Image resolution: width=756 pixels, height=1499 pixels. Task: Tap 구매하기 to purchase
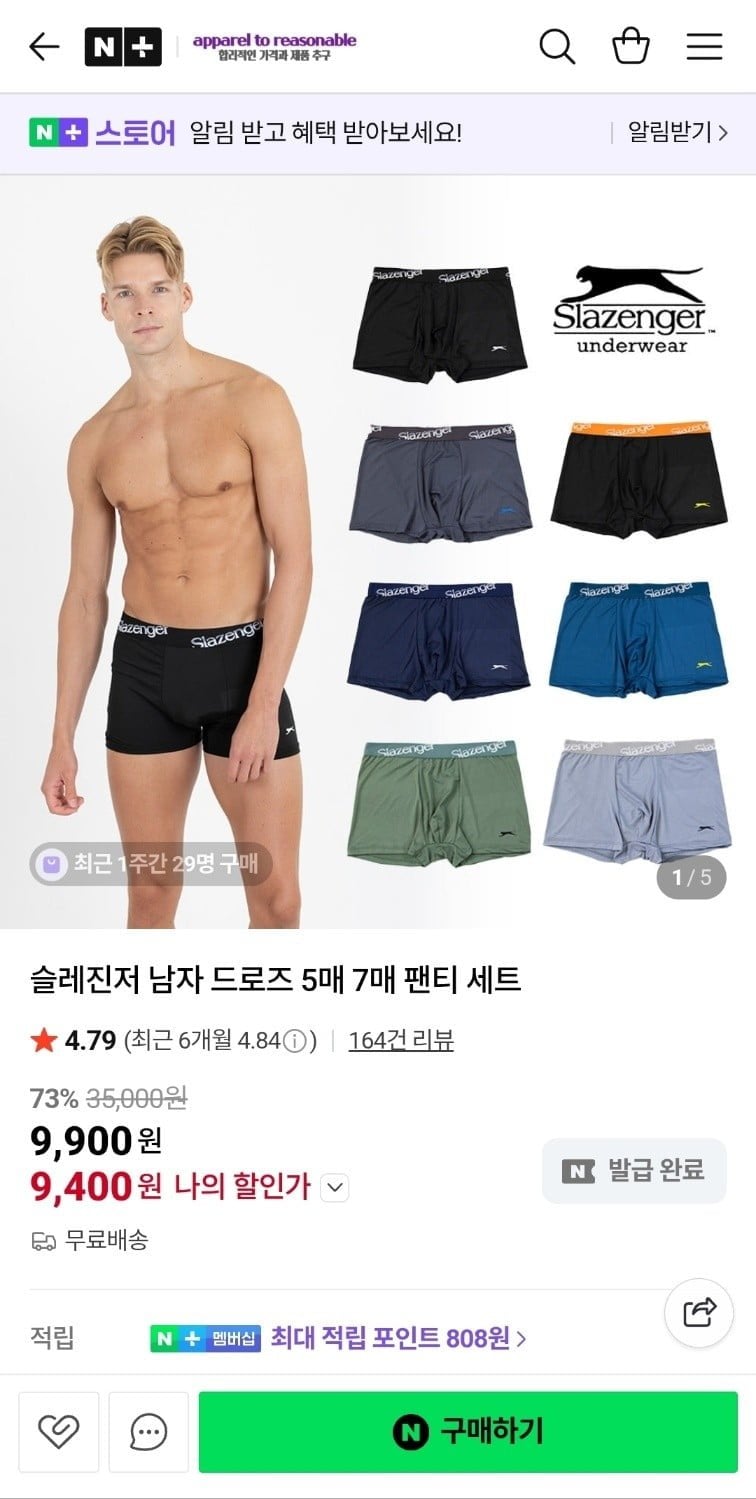click(x=468, y=1432)
